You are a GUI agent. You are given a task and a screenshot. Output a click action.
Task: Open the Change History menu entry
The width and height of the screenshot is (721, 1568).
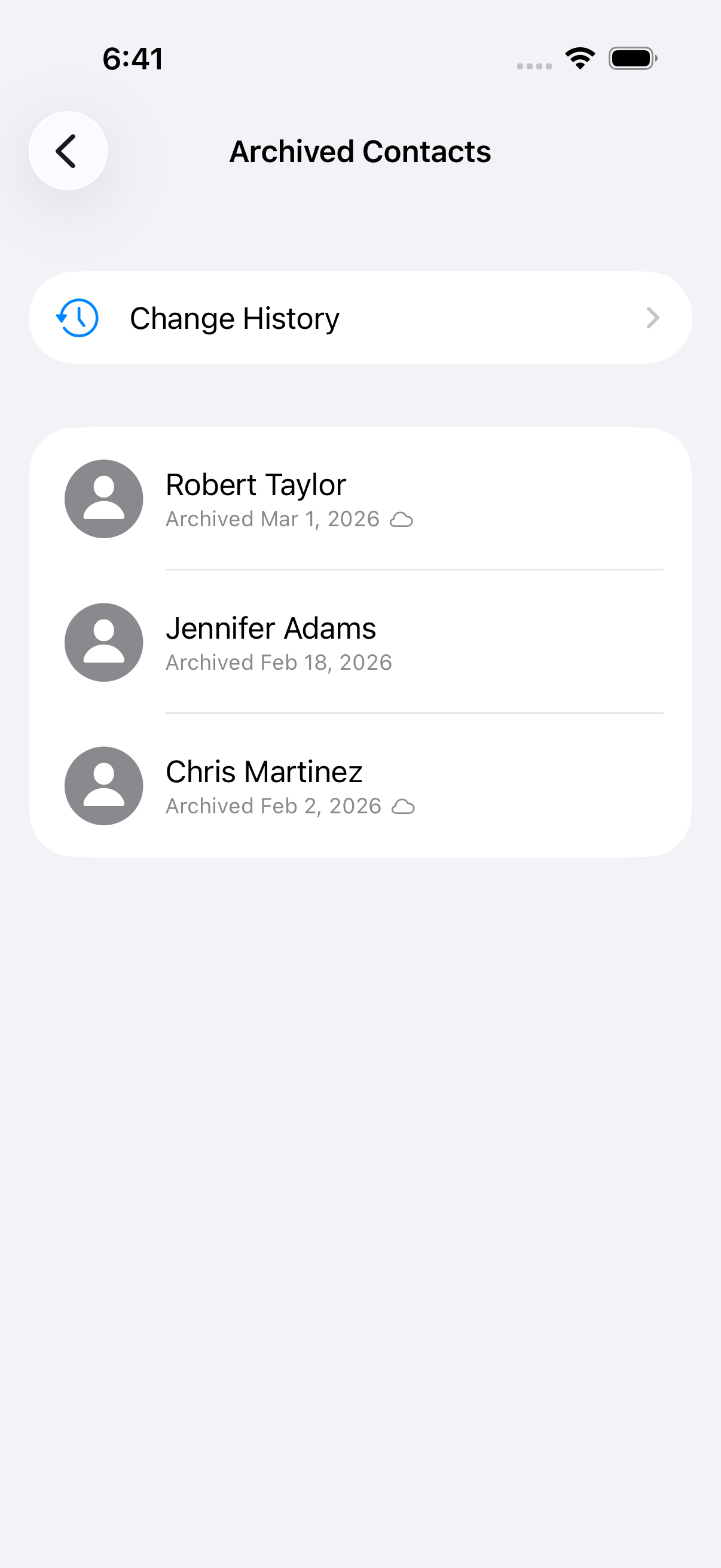pyautogui.click(x=360, y=317)
